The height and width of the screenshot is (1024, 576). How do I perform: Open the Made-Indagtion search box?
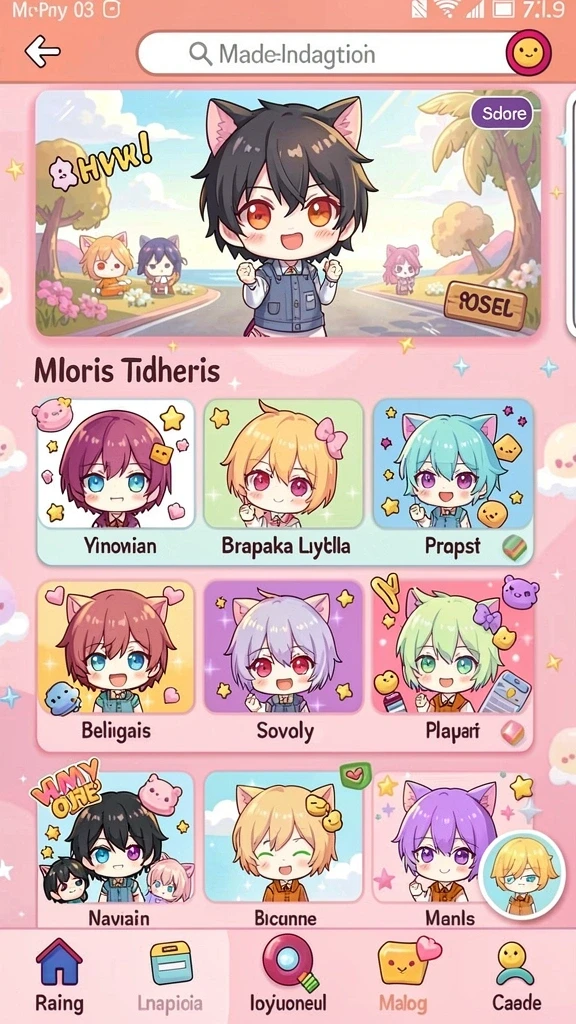coord(323,53)
